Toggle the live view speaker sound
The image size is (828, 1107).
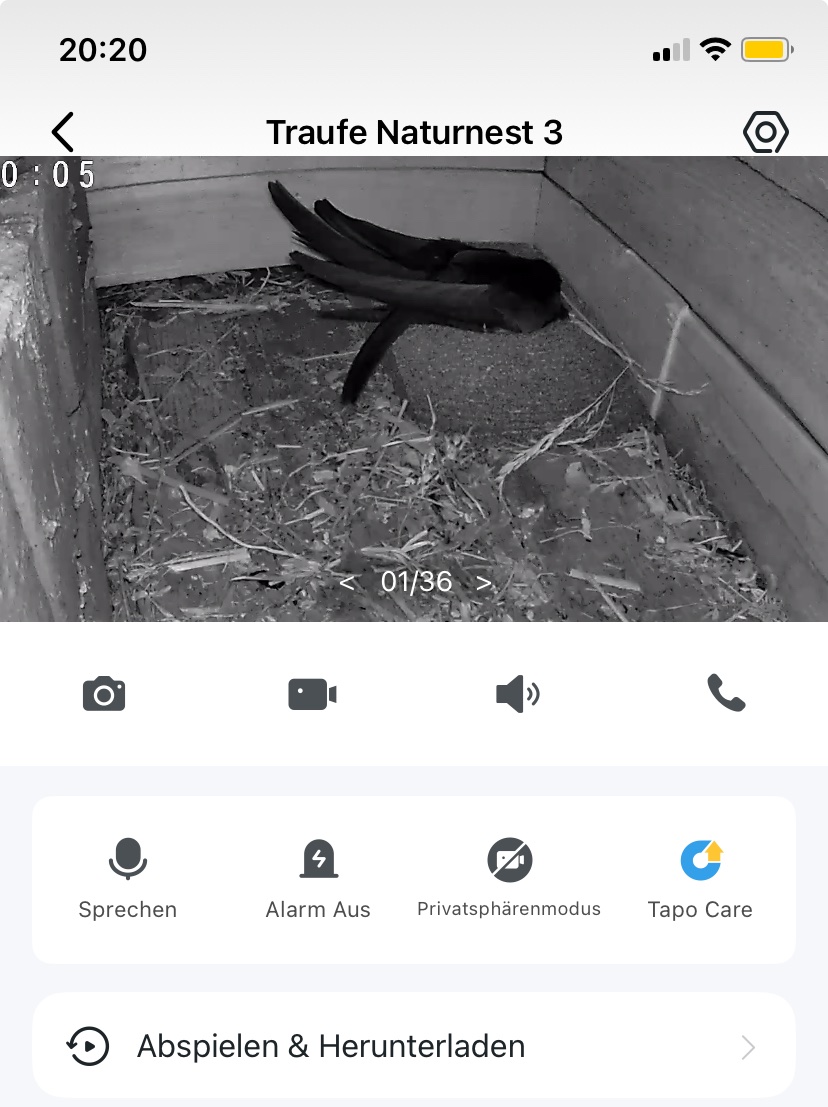tap(518, 694)
